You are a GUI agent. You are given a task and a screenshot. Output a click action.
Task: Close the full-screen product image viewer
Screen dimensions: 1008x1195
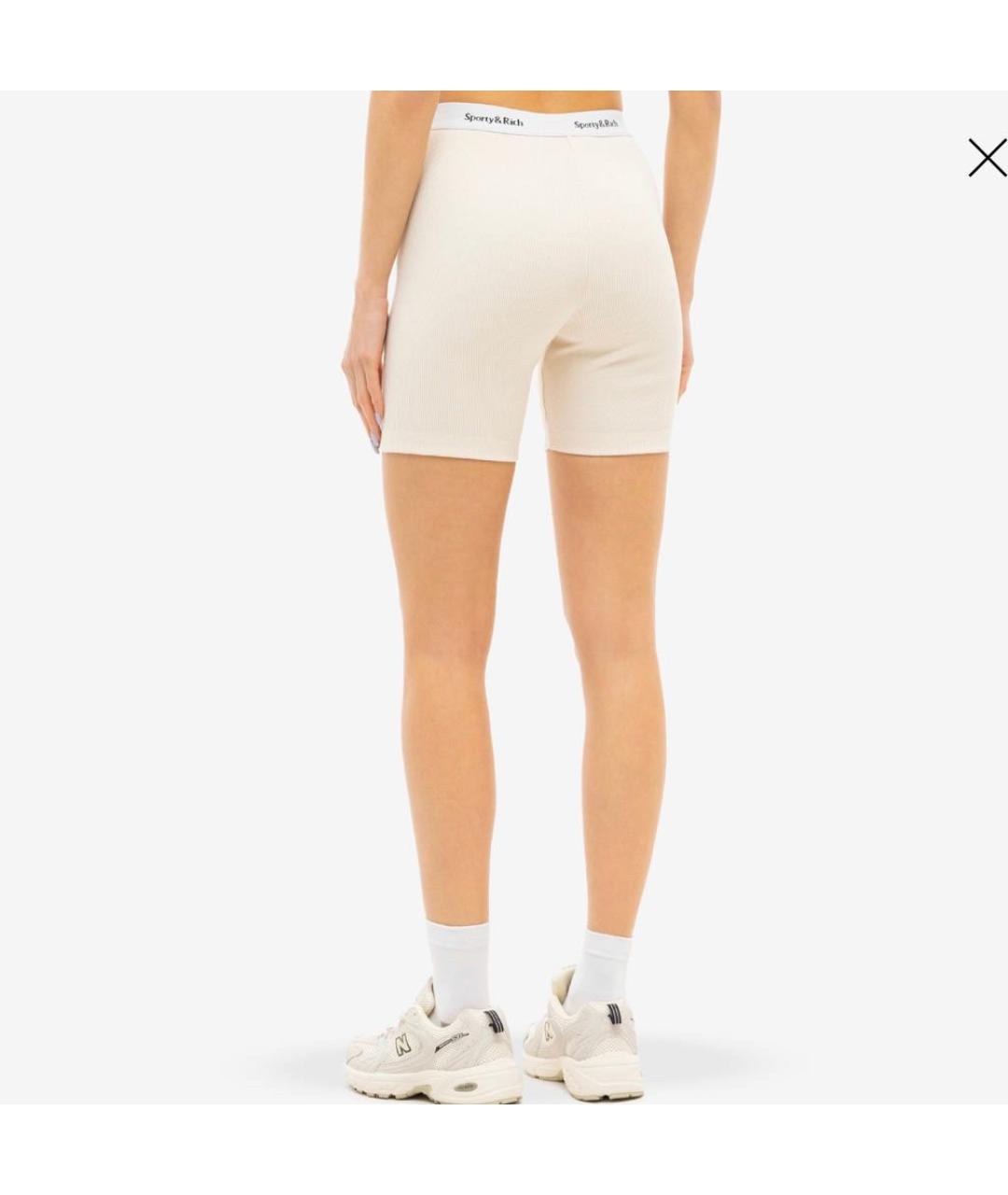point(987,158)
